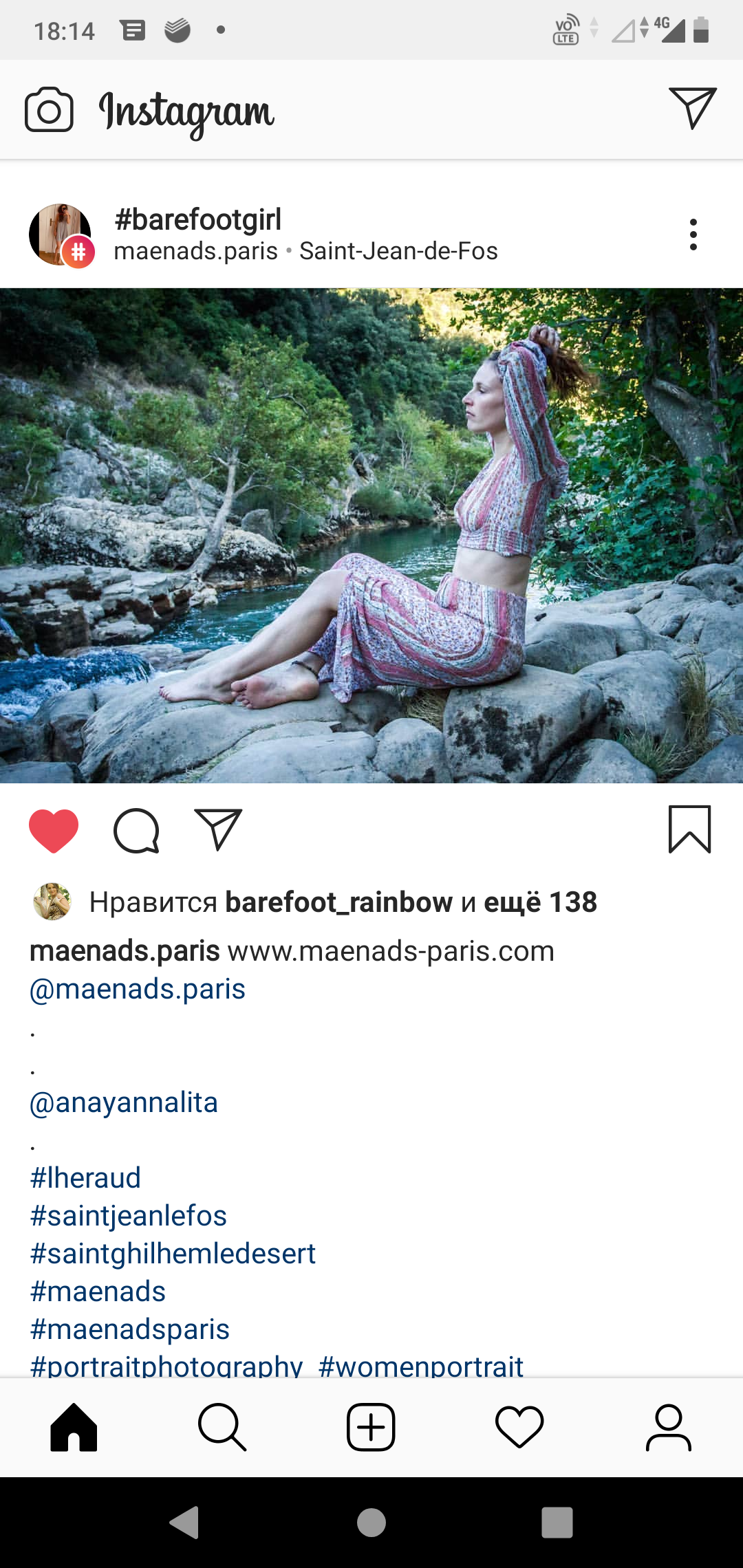Tap the system back button

[x=184, y=1522]
